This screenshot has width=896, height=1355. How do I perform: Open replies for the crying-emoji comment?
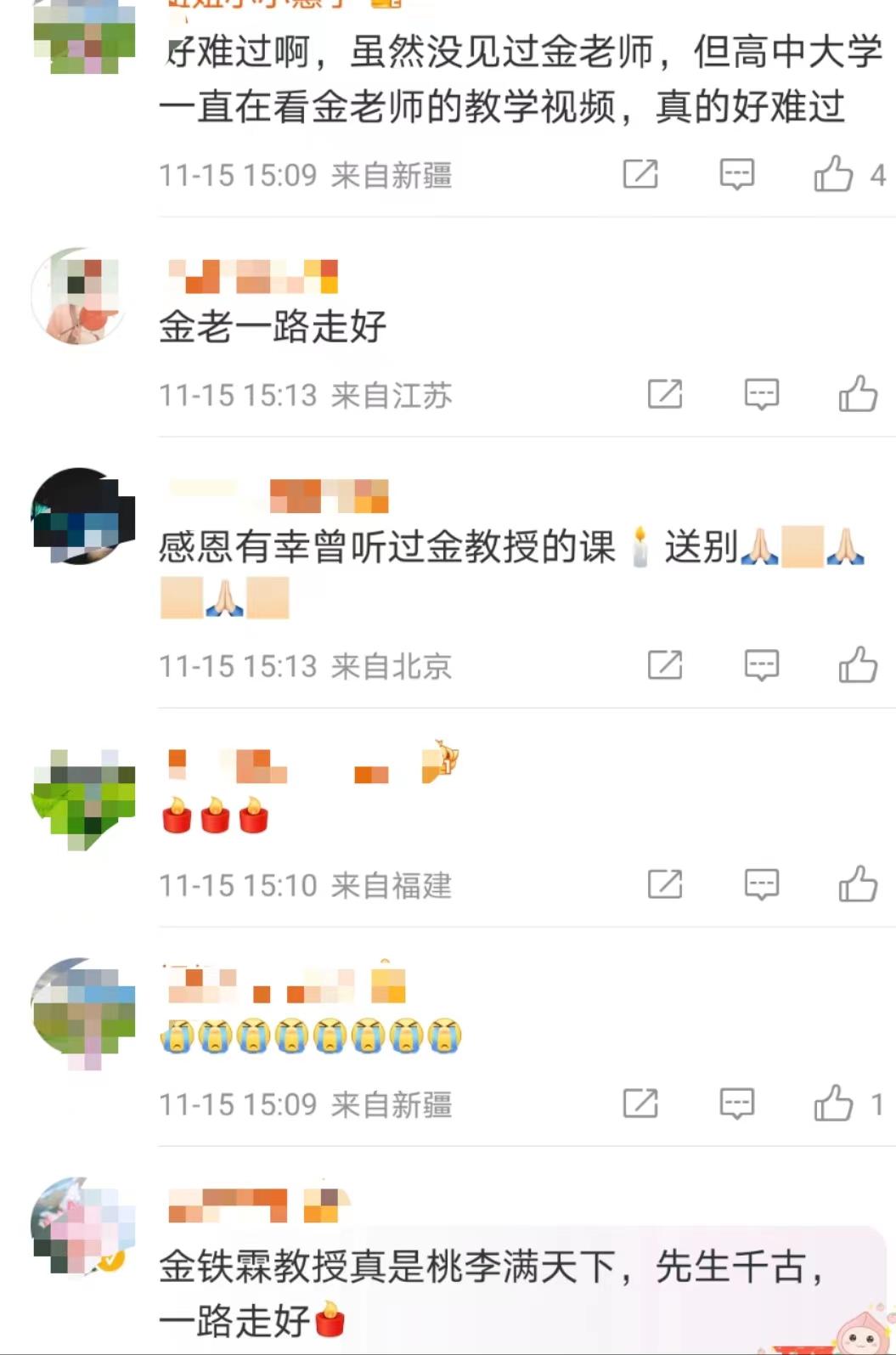point(736,1102)
